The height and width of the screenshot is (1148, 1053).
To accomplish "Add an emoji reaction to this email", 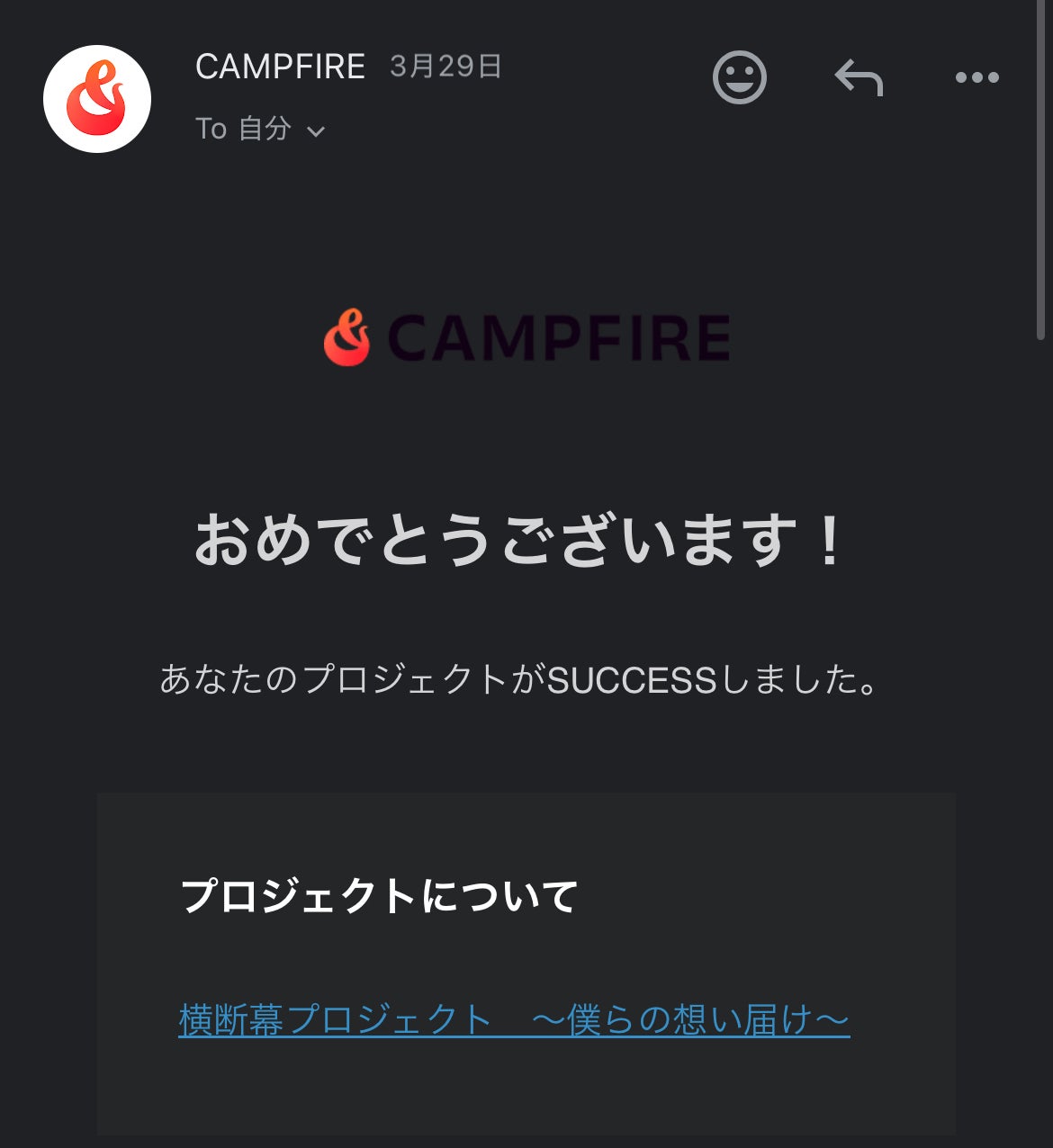I will coord(739,77).
